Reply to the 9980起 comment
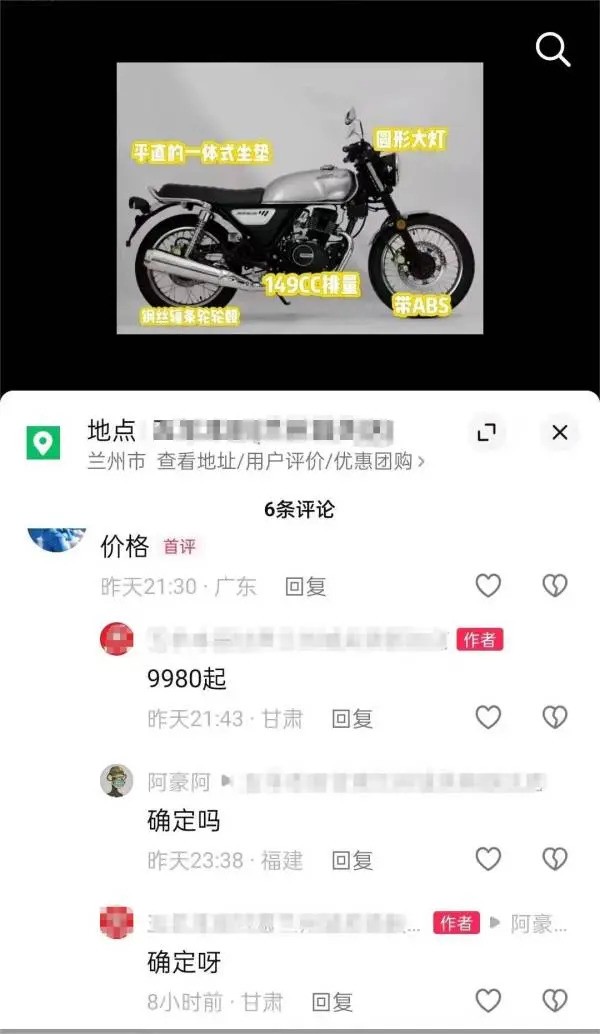 (352, 718)
